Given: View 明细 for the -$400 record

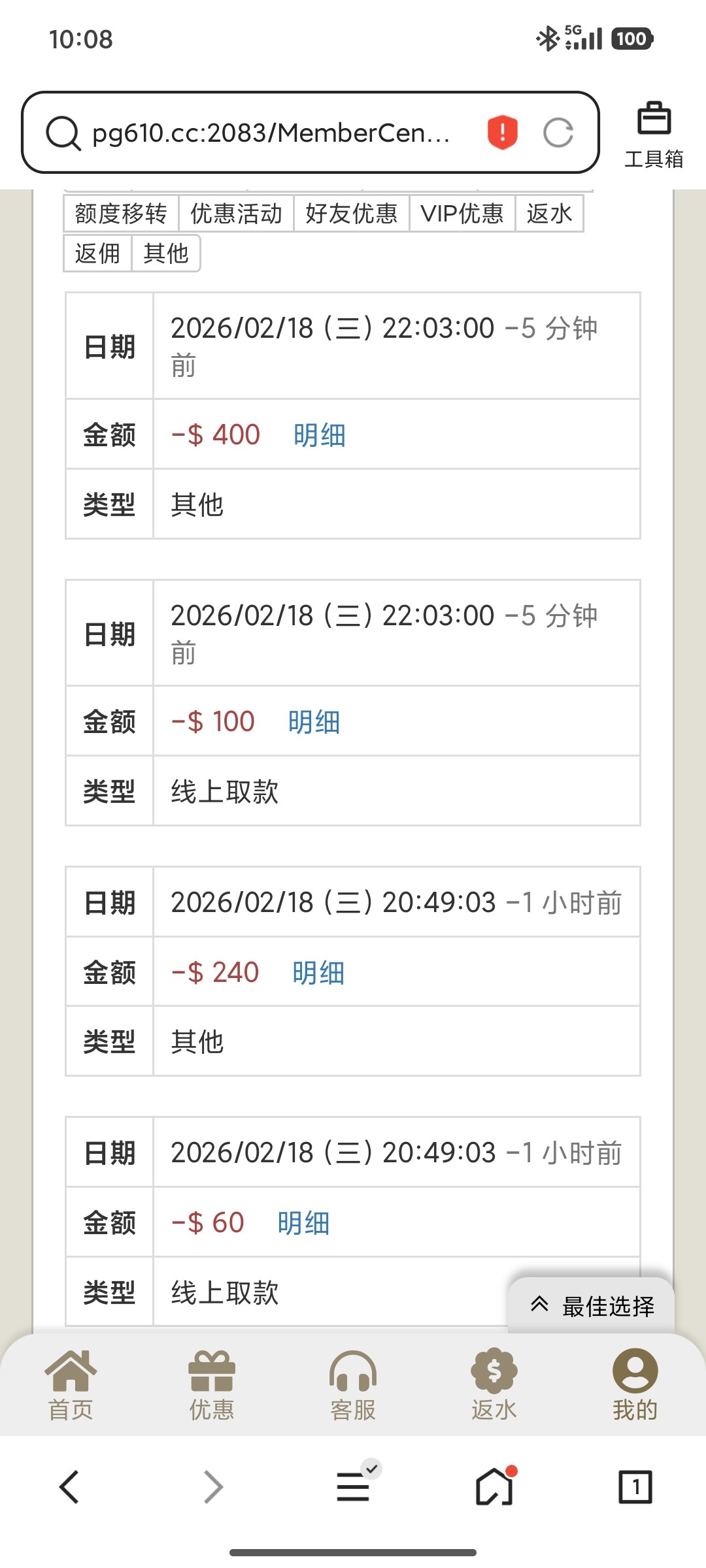Looking at the screenshot, I should point(319,435).
